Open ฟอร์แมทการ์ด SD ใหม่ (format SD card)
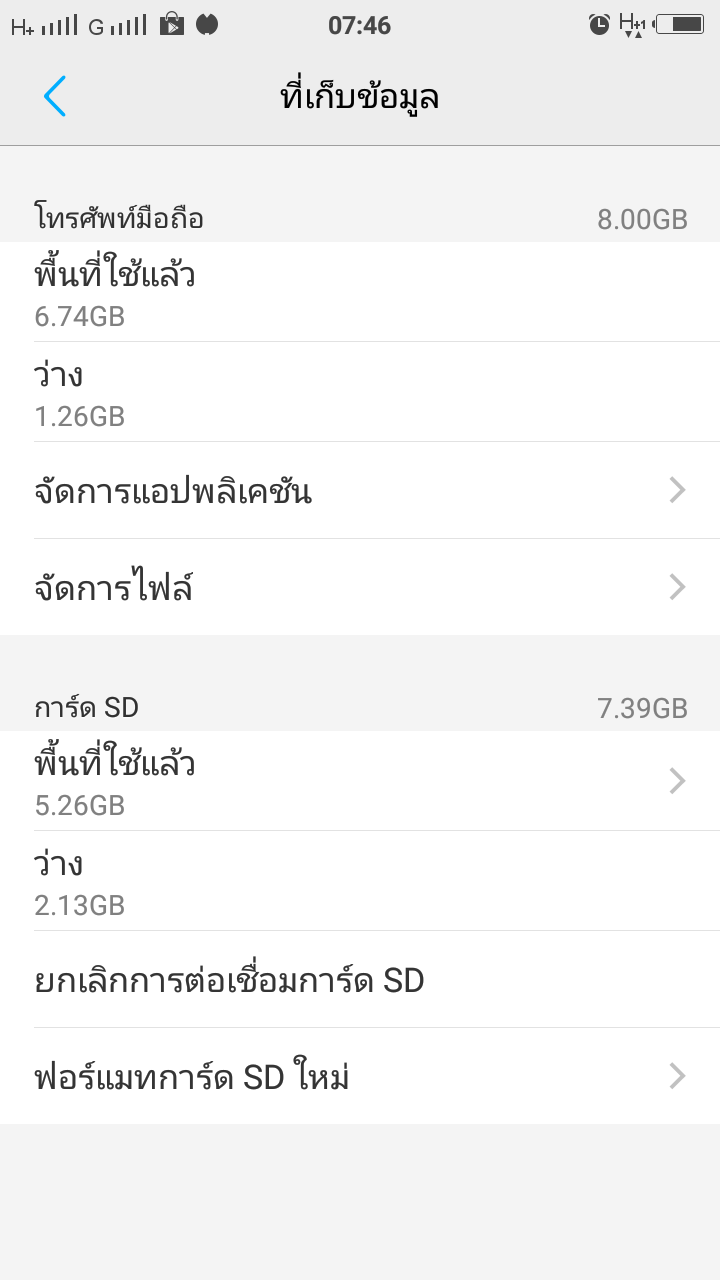 pos(360,1076)
